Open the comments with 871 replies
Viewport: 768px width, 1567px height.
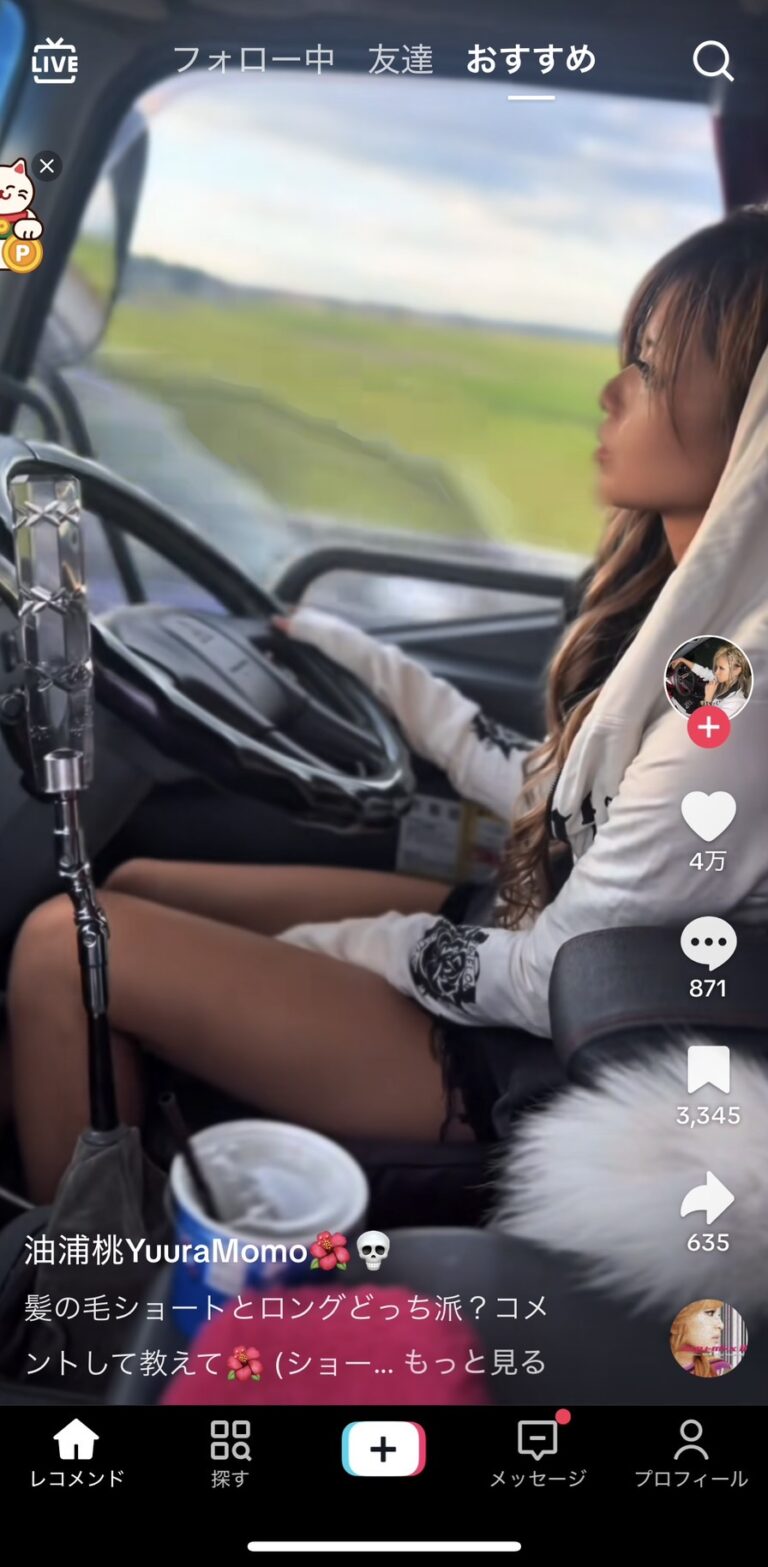[x=708, y=945]
